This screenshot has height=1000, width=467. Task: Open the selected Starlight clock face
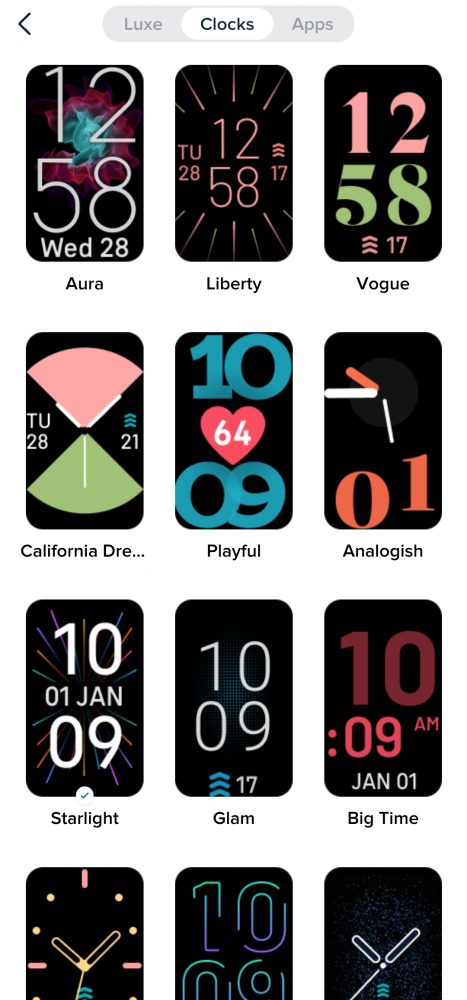pos(85,698)
